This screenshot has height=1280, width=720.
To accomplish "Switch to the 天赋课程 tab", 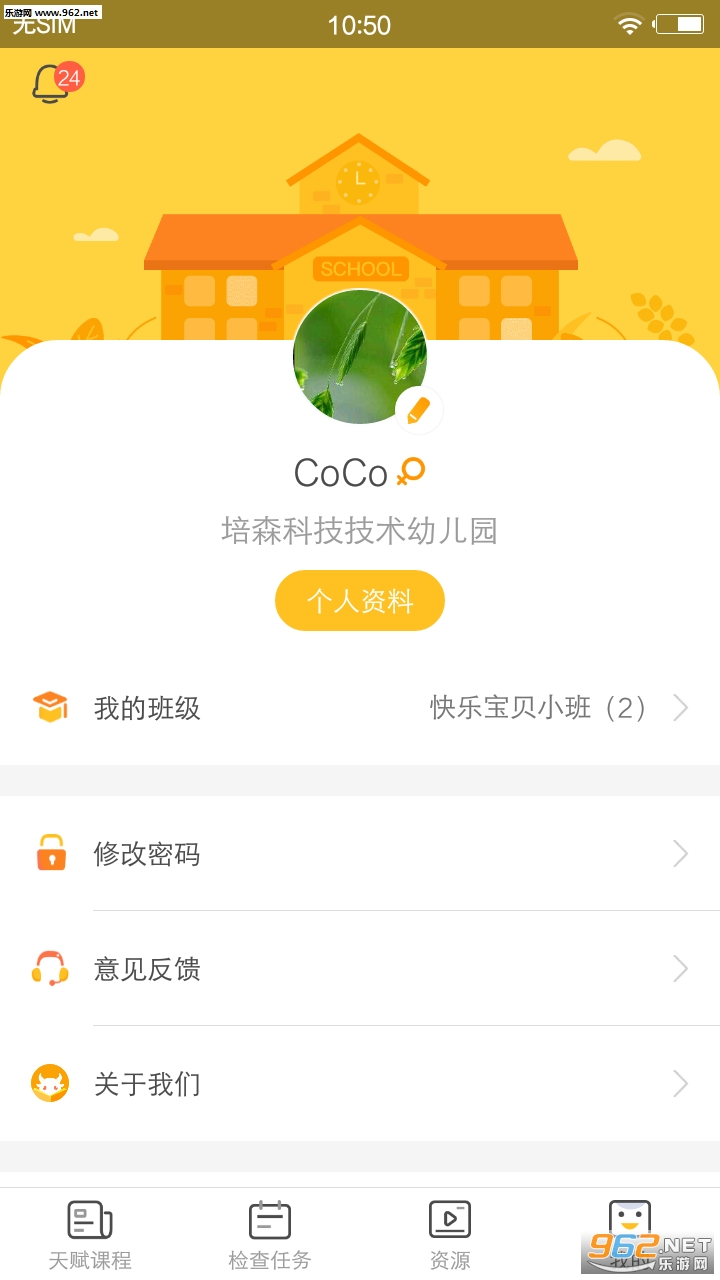I will coord(90,1235).
